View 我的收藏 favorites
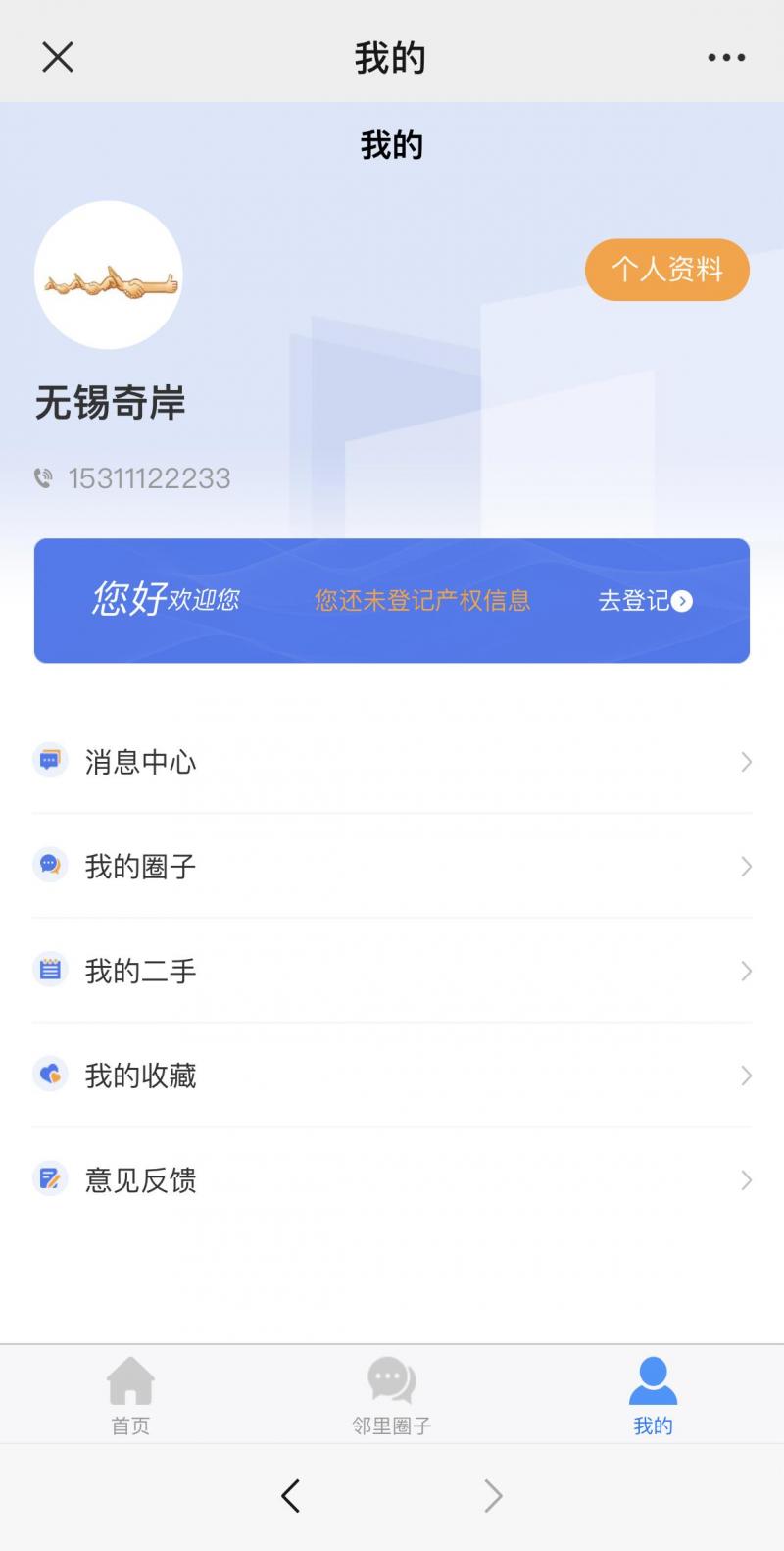The width and height of the screenshot is (784, 1551). click(392, 1076)
